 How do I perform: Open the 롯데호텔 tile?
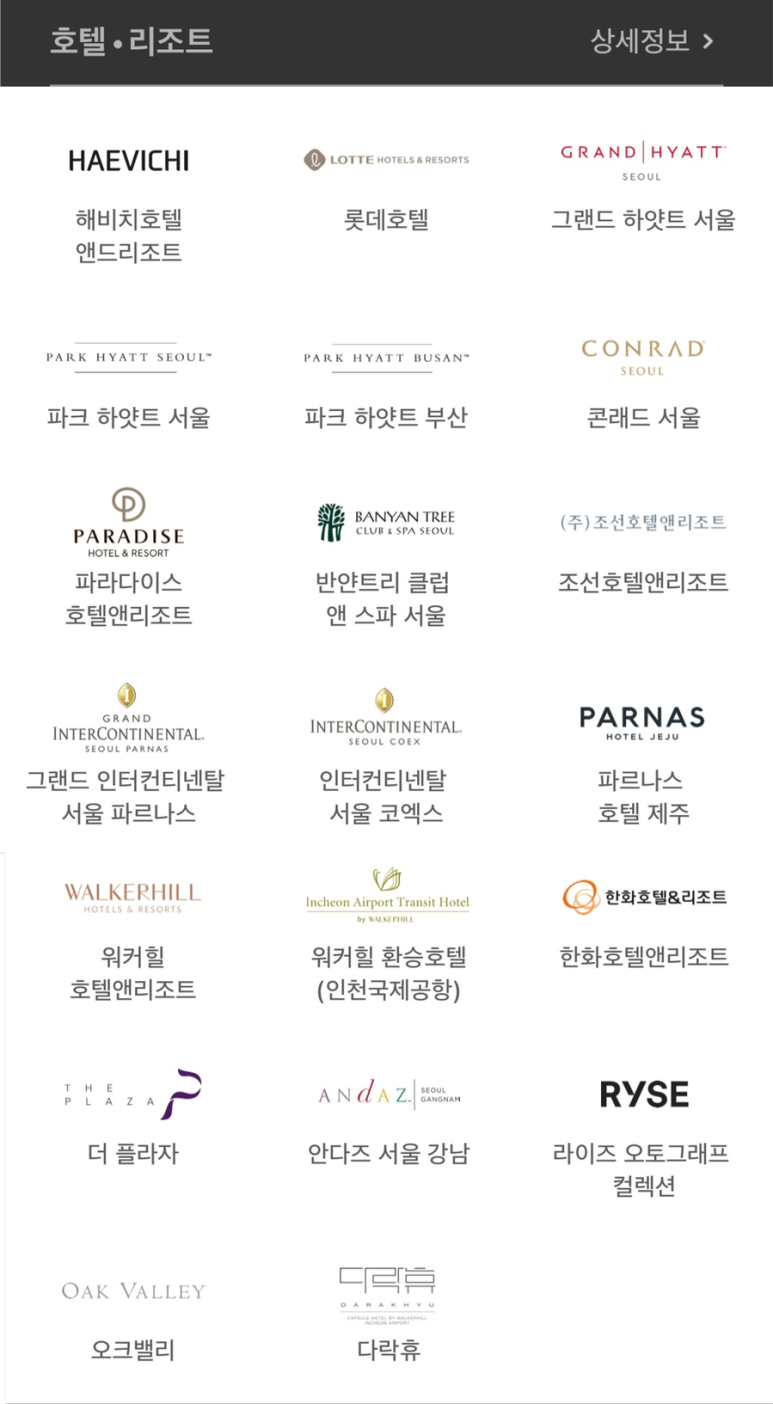click(386, 190)
